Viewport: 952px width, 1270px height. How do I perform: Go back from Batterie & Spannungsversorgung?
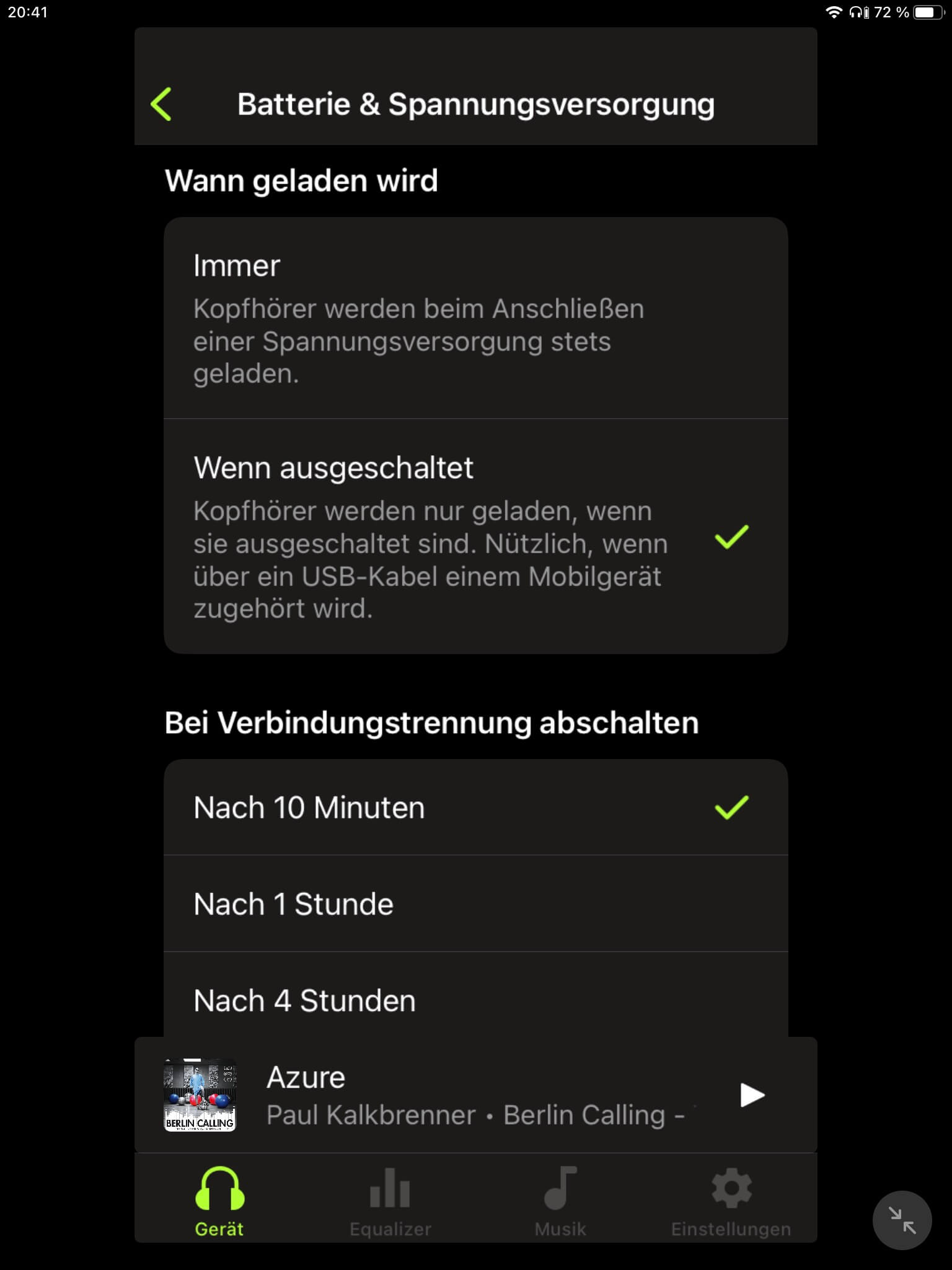click(161, 104)
